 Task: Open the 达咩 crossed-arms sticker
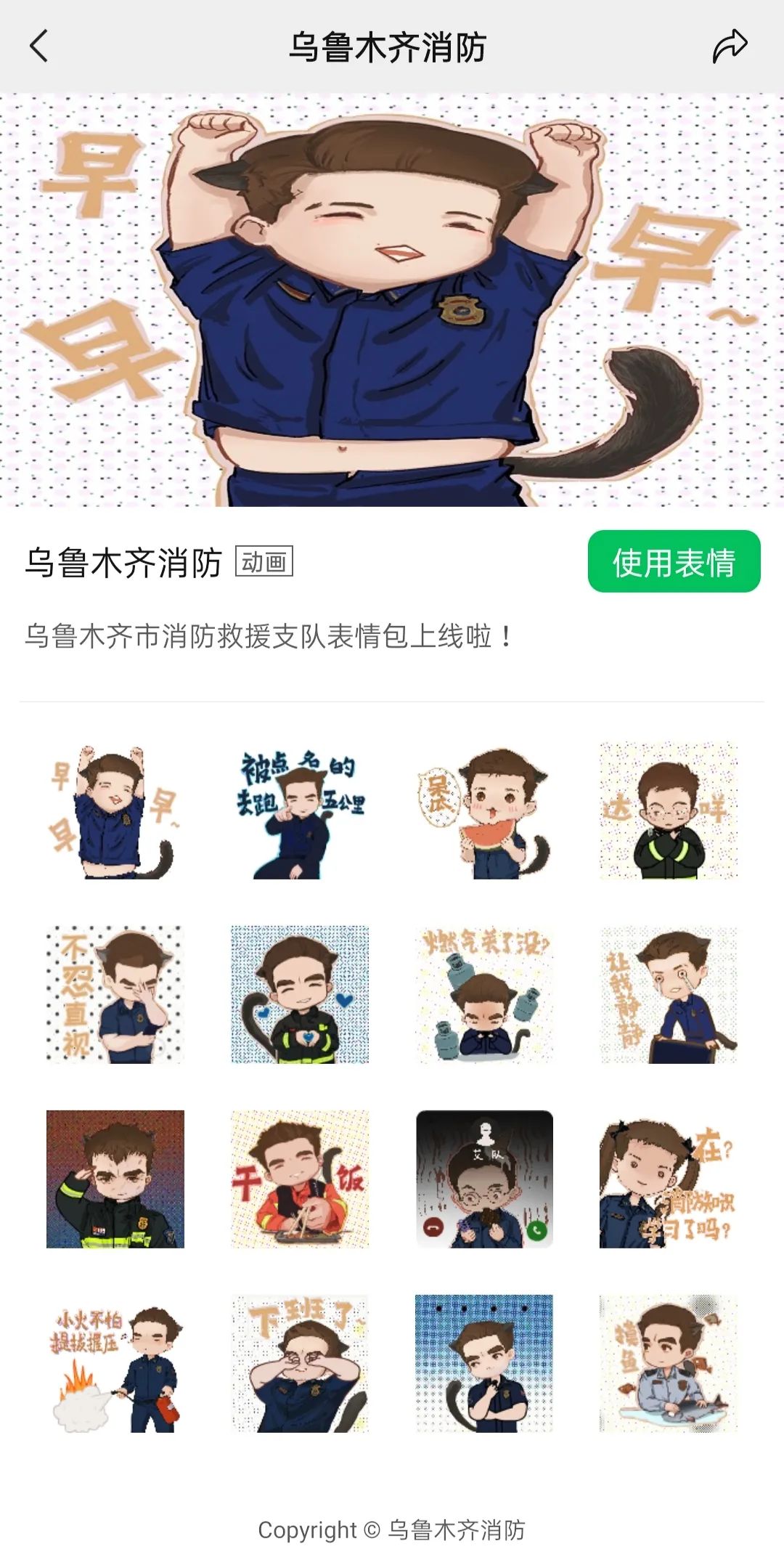[x=669, y=810]
